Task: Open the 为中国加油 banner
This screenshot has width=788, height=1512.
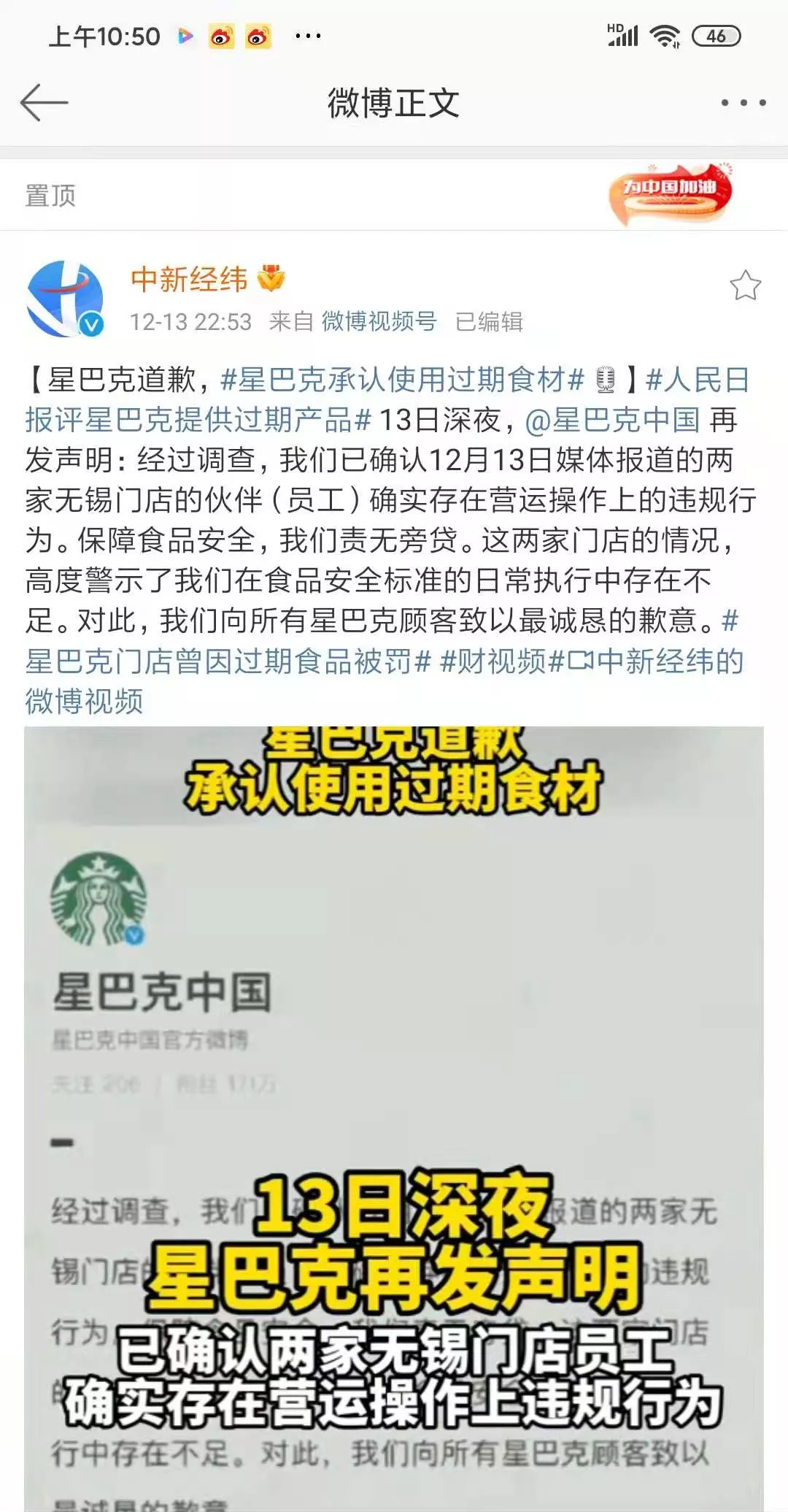Action: [x=671, y=193]
